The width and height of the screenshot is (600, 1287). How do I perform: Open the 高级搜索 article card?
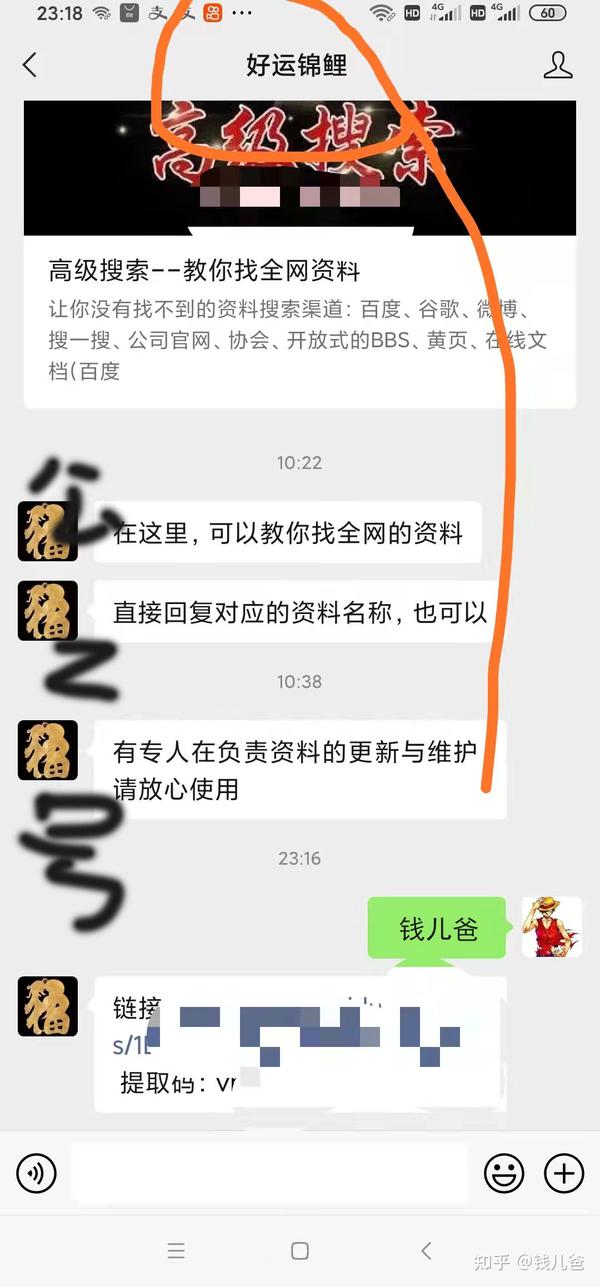[x=300, y=254]
